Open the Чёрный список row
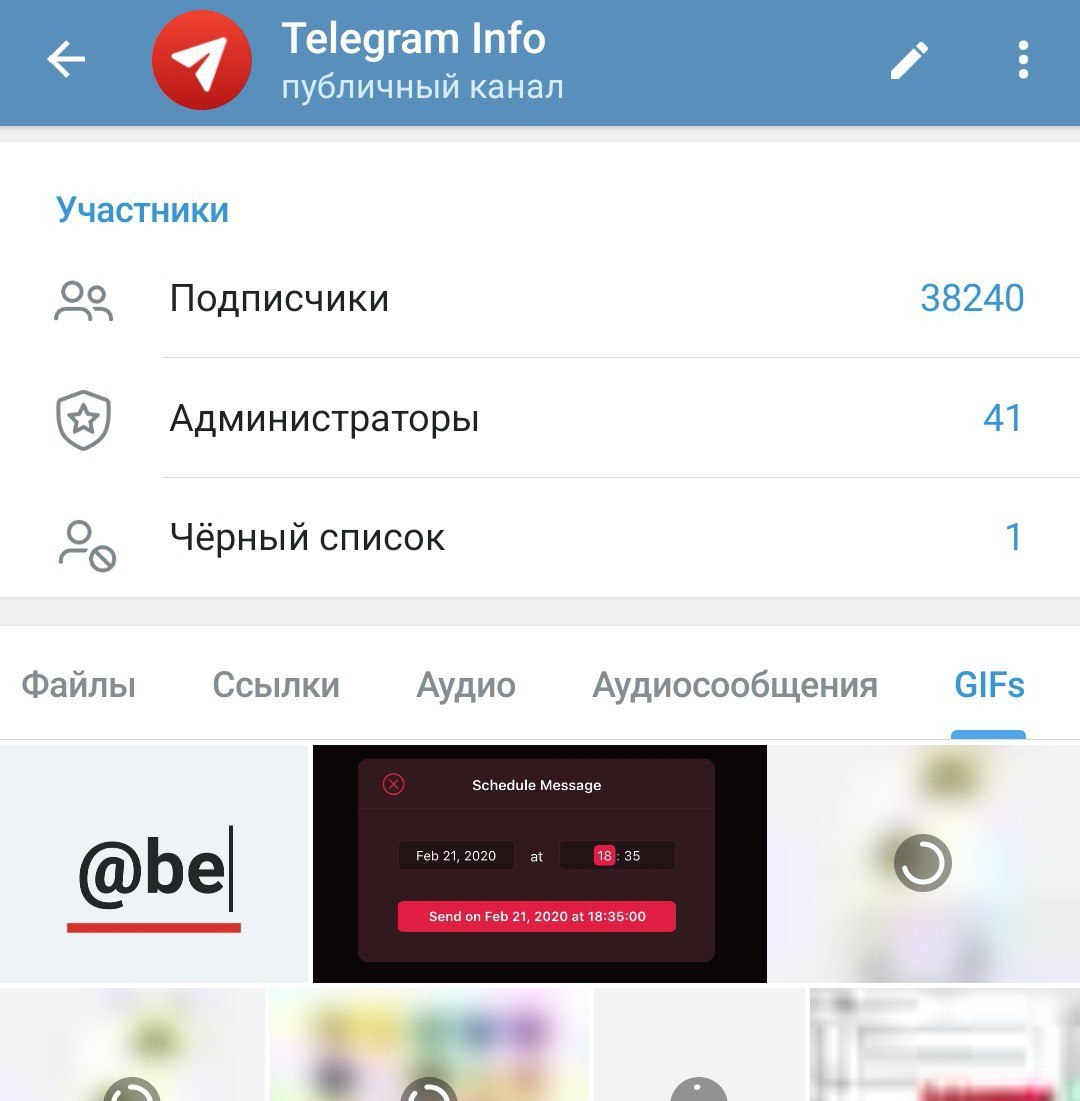The width and height of the screenshot is (1080, 1101). (540, 538)
